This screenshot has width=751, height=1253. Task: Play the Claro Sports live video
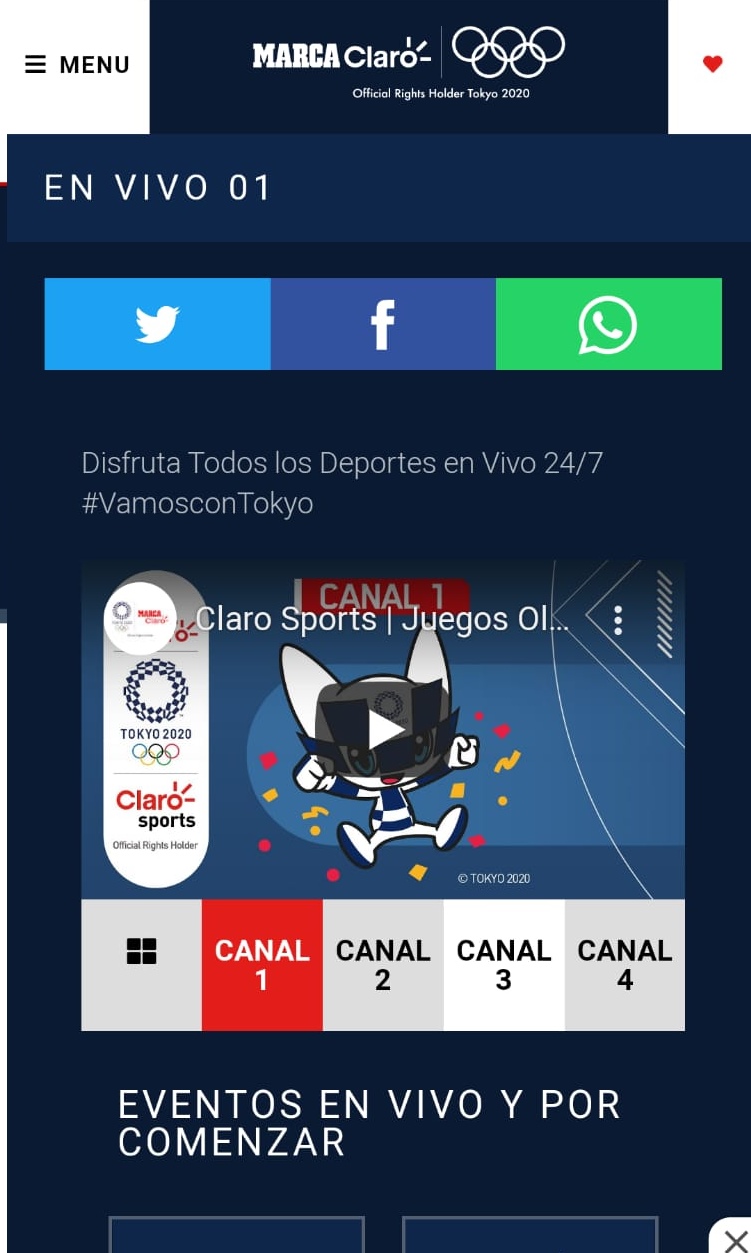(383, 727)
